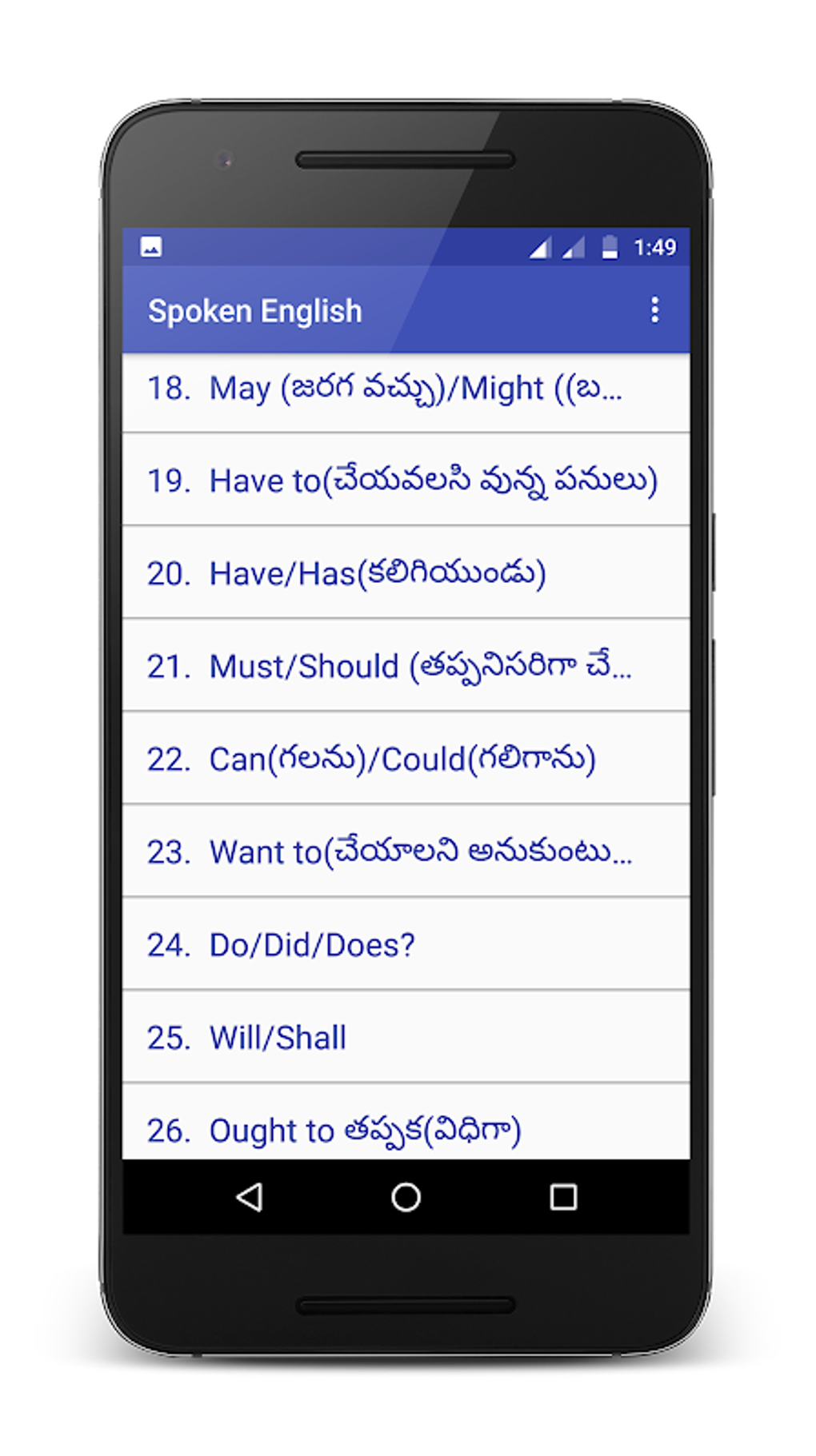This screenshot has height=1456, width=816.
Task: Open lesson 21 Must/Should
Action: (406, 665)
